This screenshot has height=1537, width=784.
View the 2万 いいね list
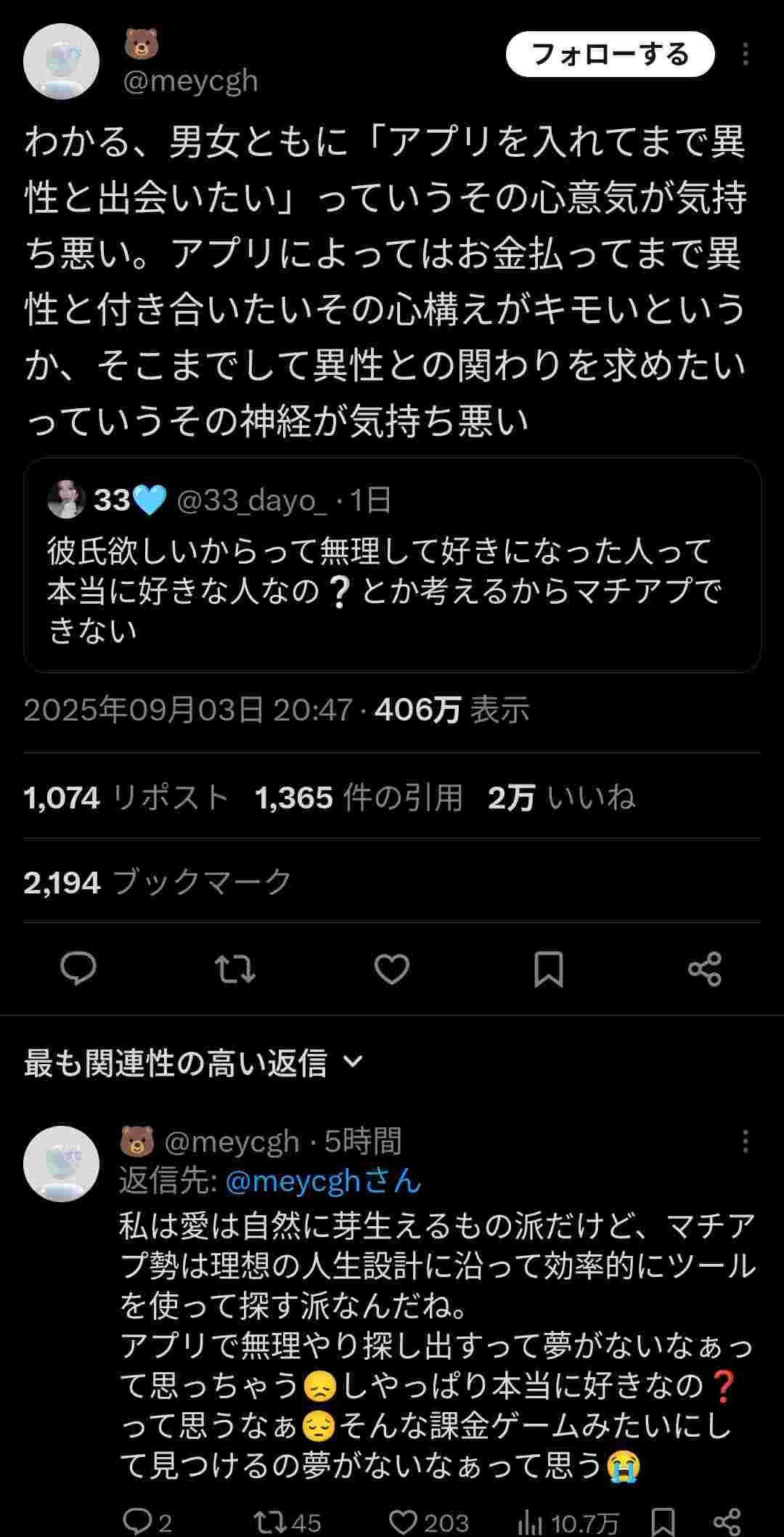(561, 798)
